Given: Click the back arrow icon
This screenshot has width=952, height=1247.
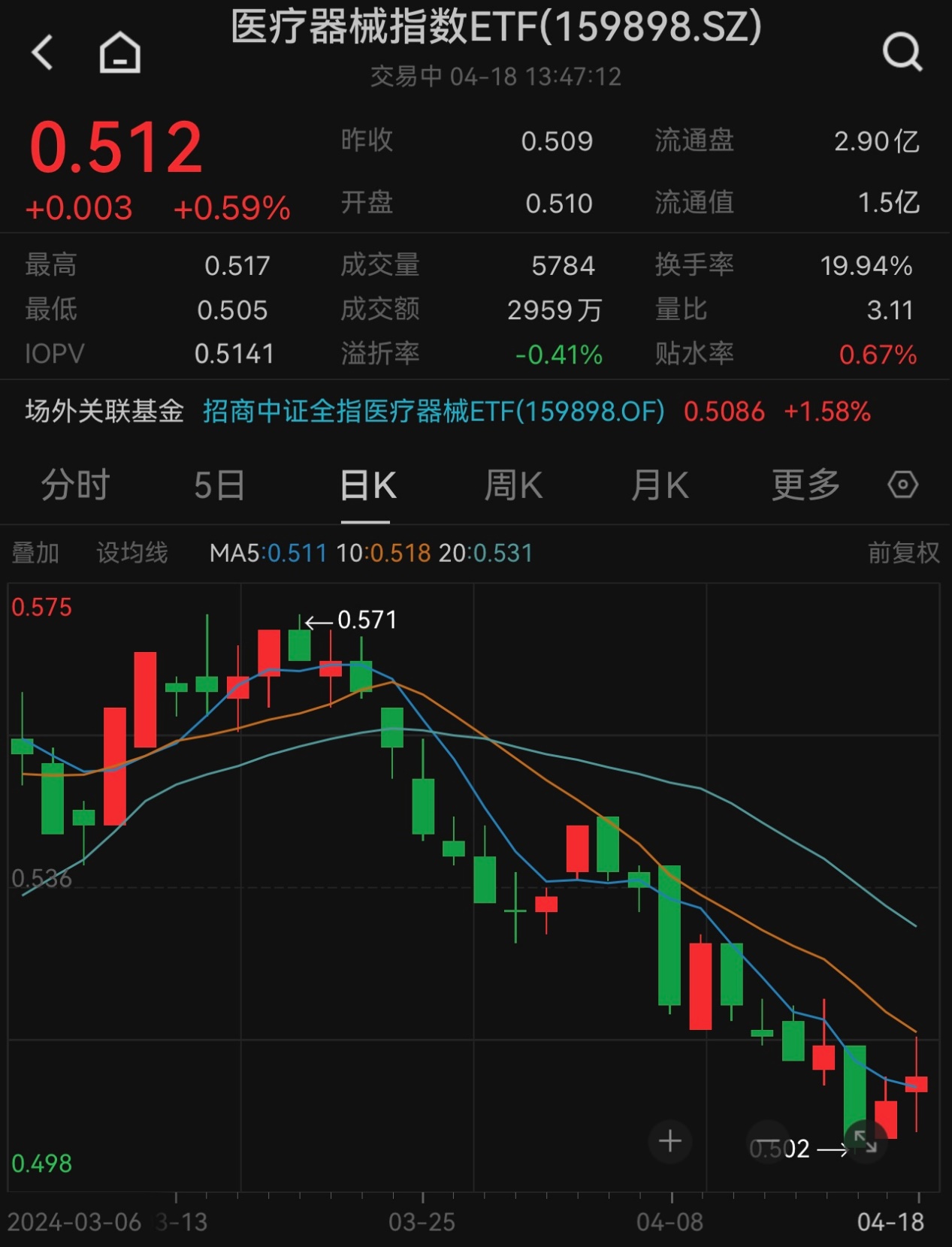Looking at the screenshot, I should click(43, 51).
